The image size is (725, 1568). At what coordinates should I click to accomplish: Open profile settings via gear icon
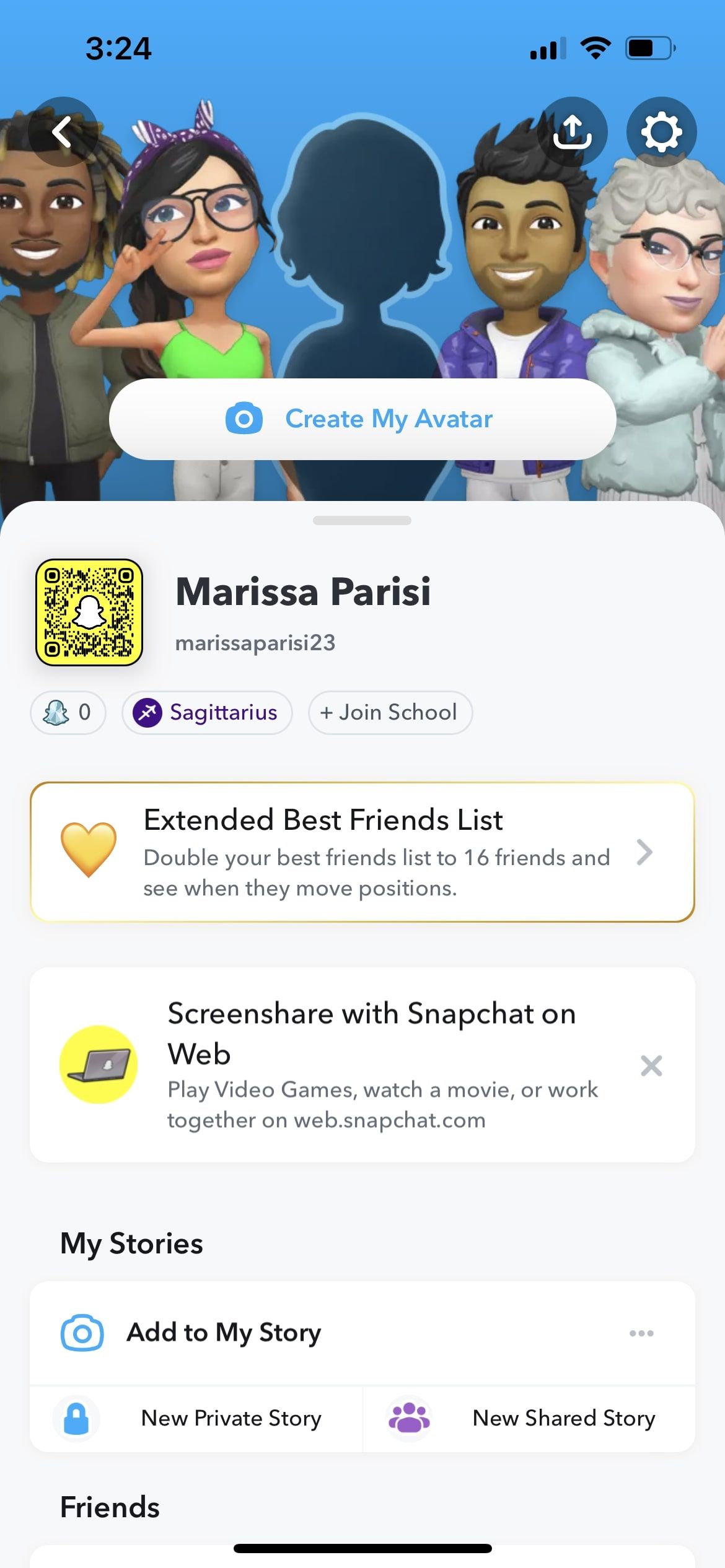[661, 131]
